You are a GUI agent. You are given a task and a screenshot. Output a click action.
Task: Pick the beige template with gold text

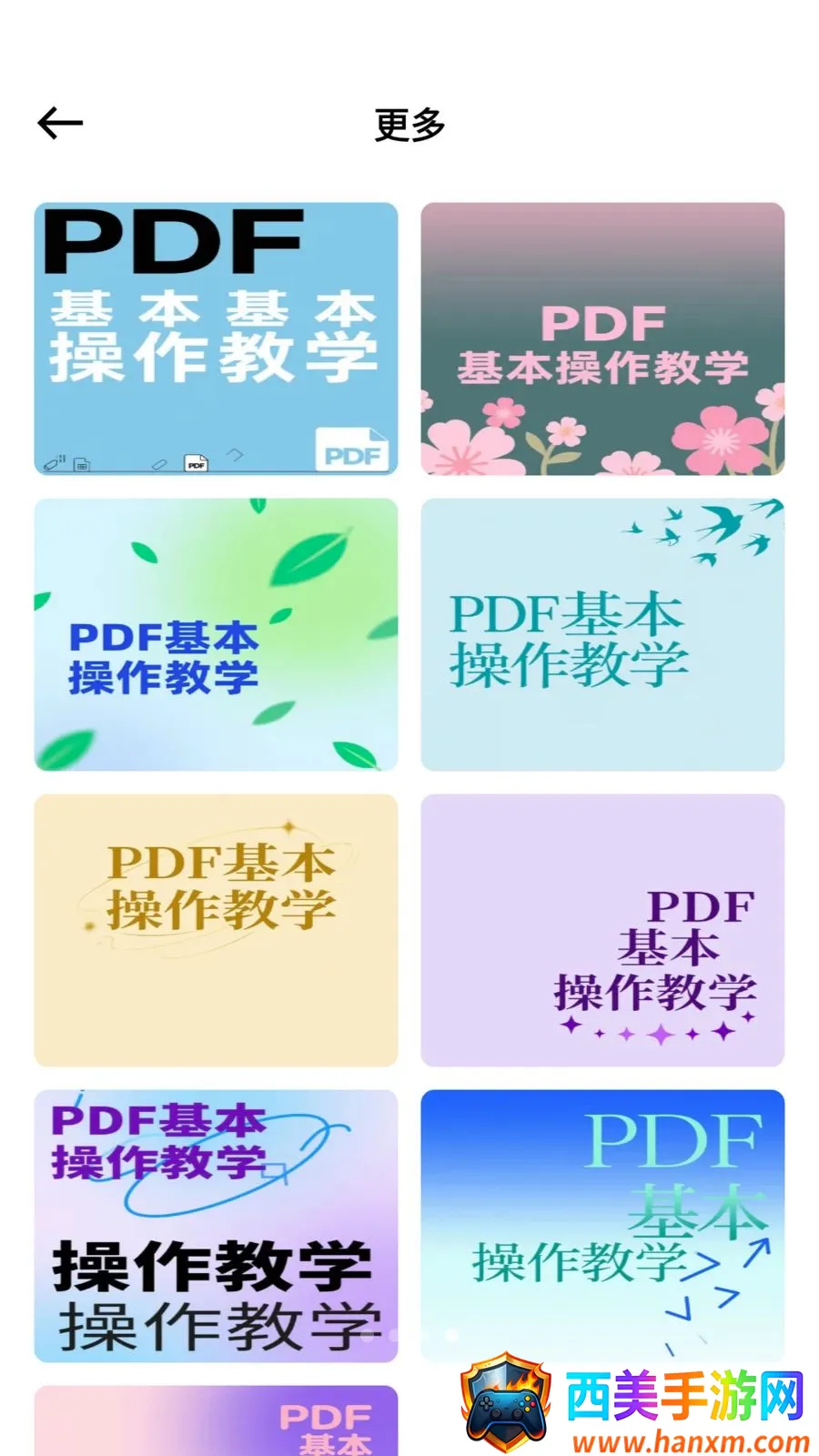pos(216,930)
